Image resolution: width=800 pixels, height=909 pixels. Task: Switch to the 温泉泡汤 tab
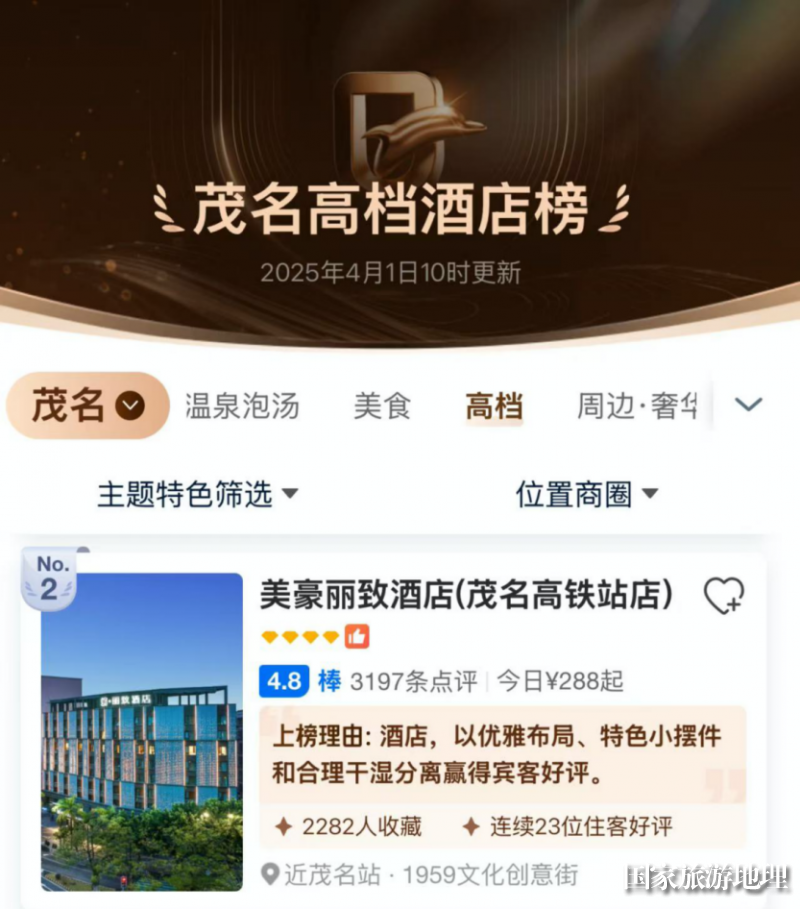point(242,406)
